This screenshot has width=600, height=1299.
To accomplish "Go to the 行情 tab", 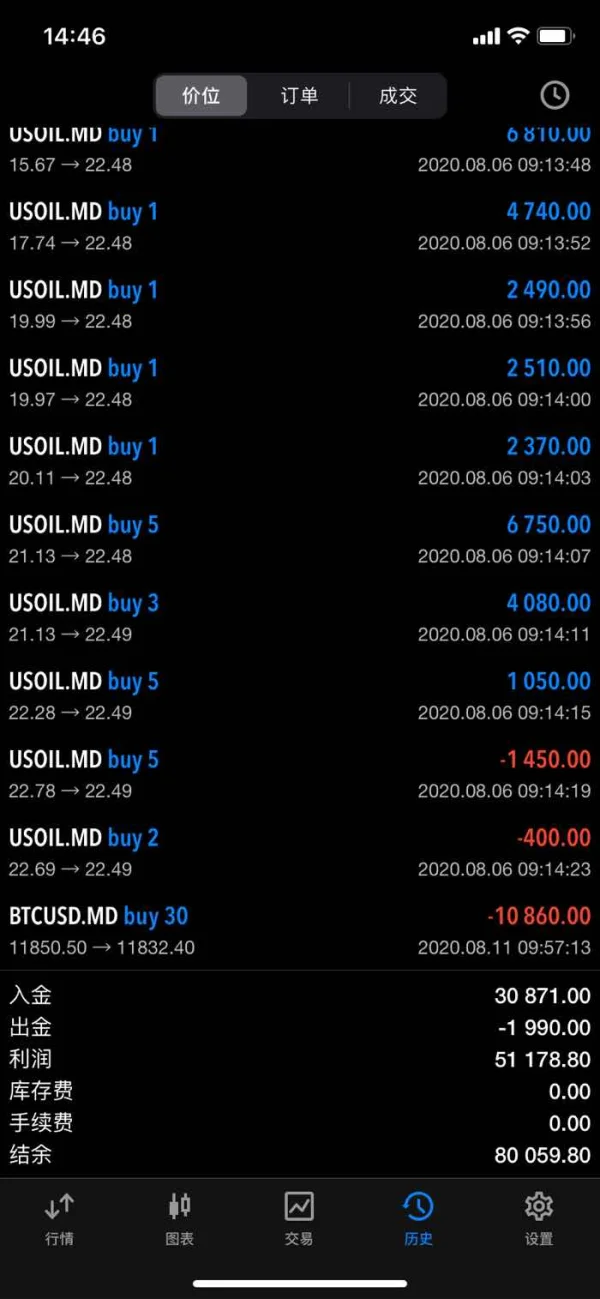I will click(59, 1218).
